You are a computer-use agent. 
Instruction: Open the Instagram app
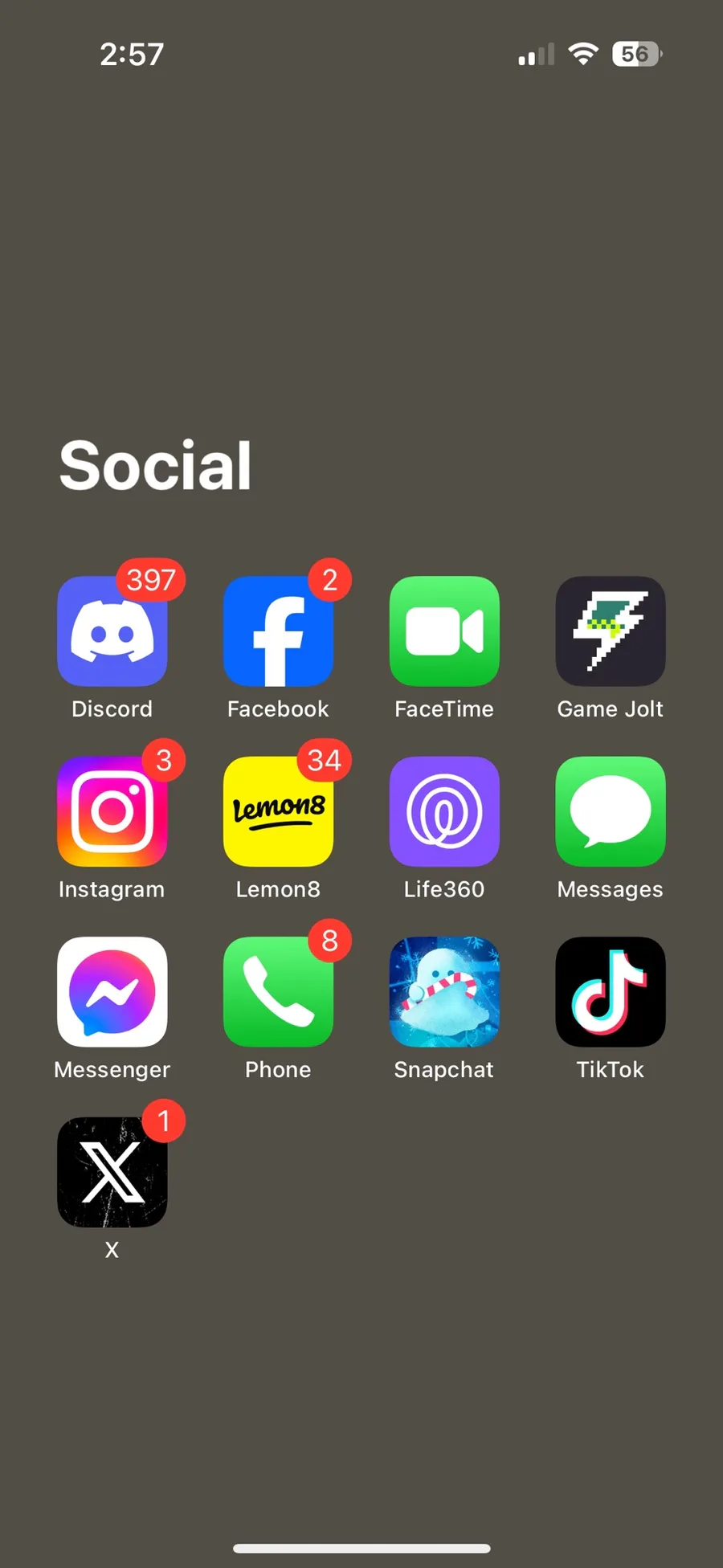tap(112, 811)
